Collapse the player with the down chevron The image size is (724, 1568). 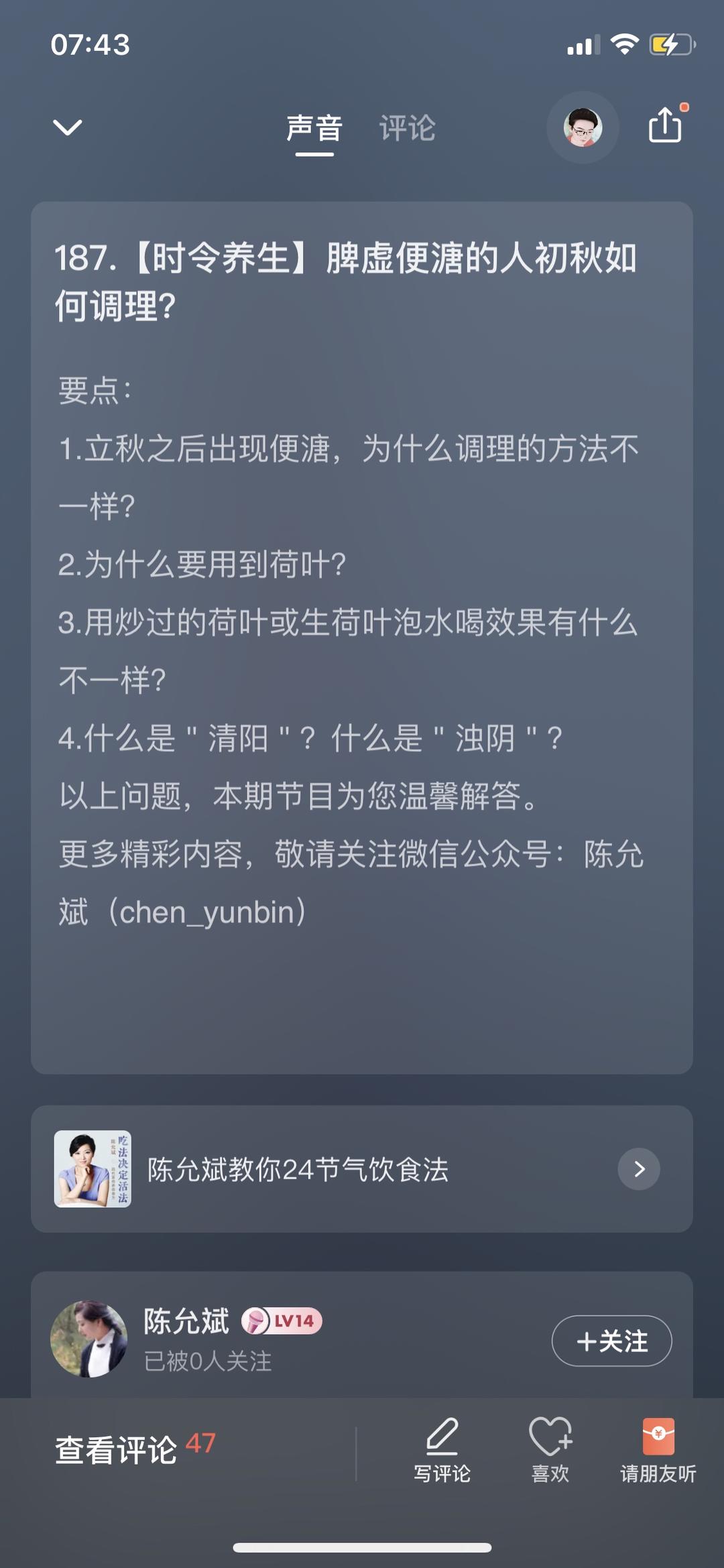(67, 127)
